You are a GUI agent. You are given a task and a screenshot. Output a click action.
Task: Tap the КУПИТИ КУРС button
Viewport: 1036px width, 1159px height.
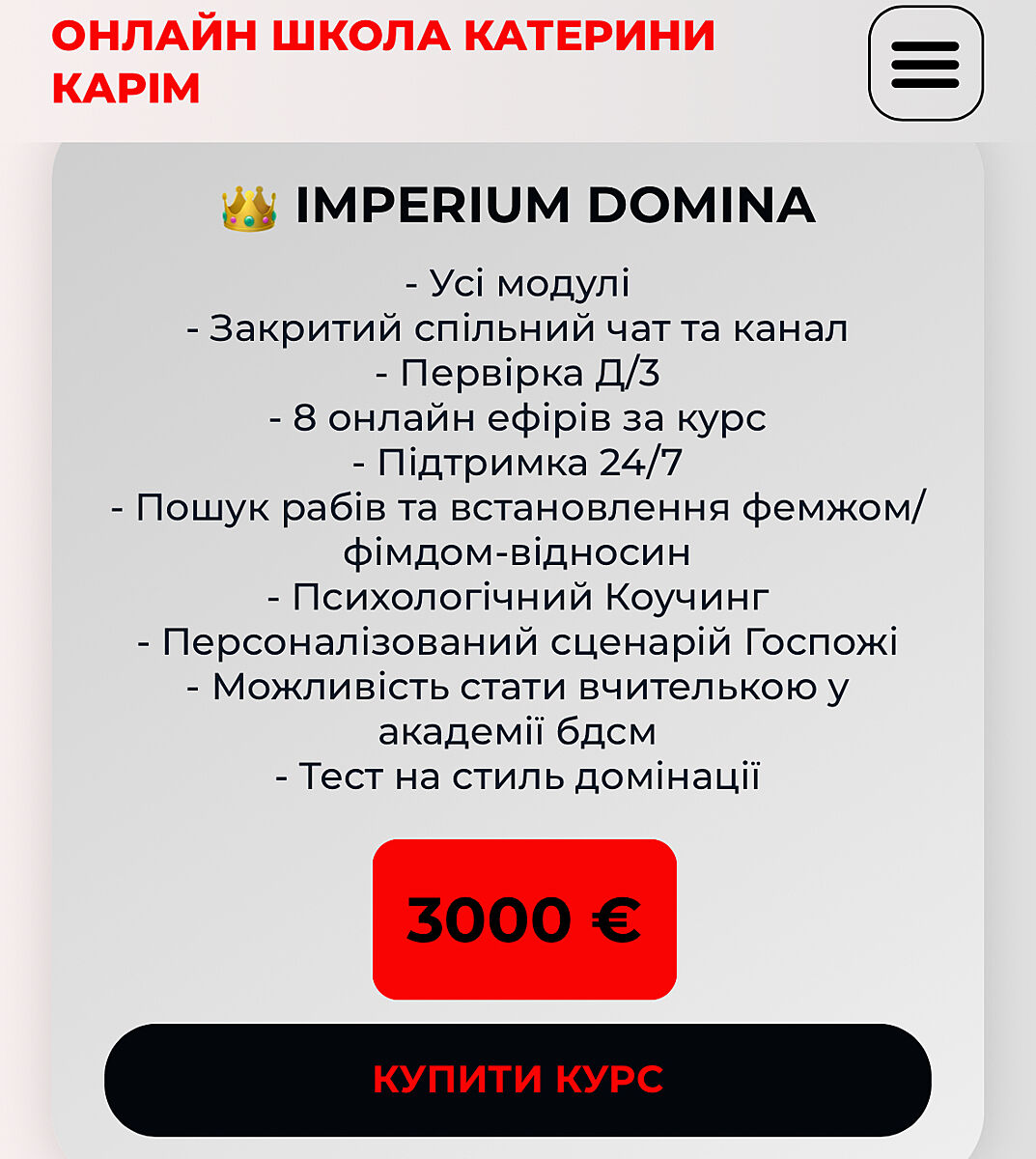[x=518, y=1079]
